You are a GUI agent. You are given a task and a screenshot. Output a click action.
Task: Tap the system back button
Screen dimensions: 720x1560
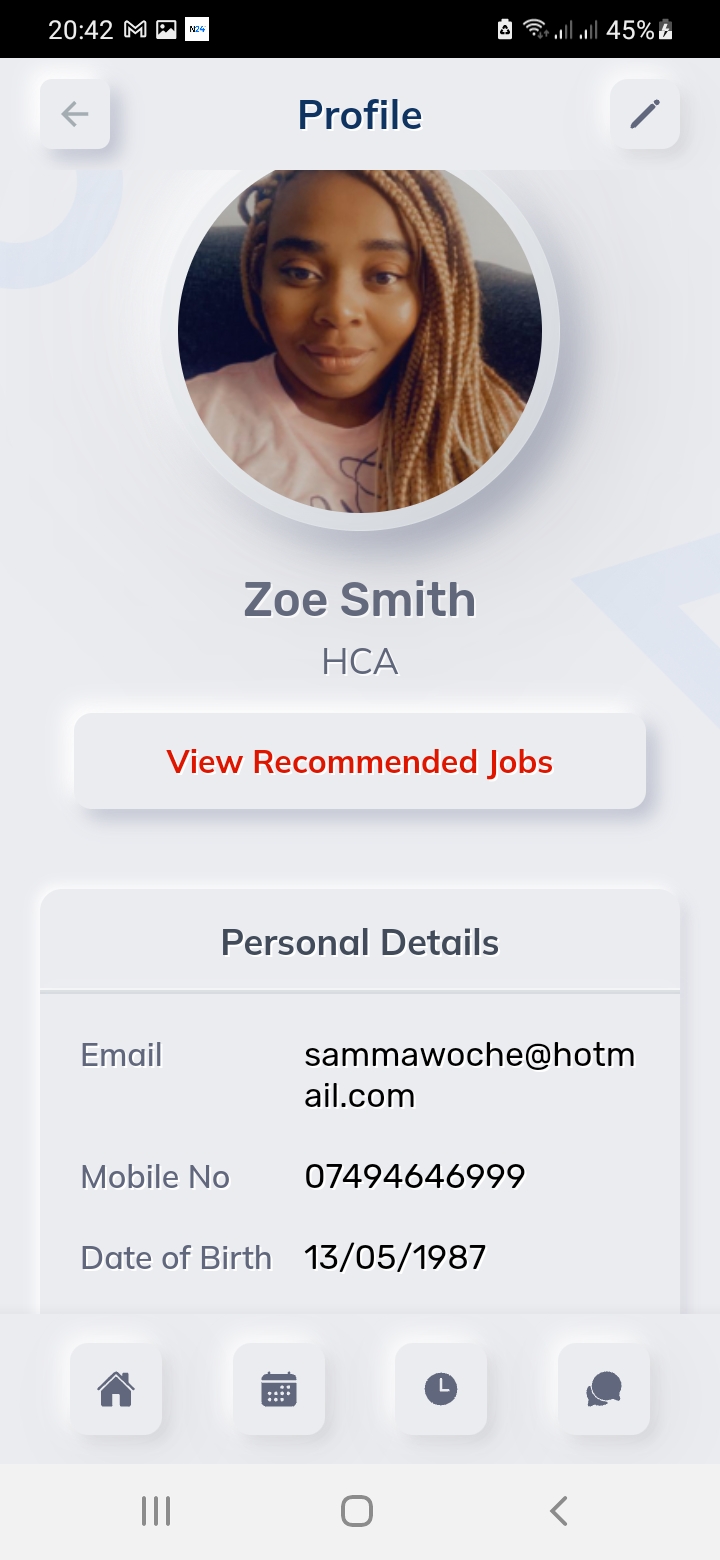click(x=559, y=1510)
